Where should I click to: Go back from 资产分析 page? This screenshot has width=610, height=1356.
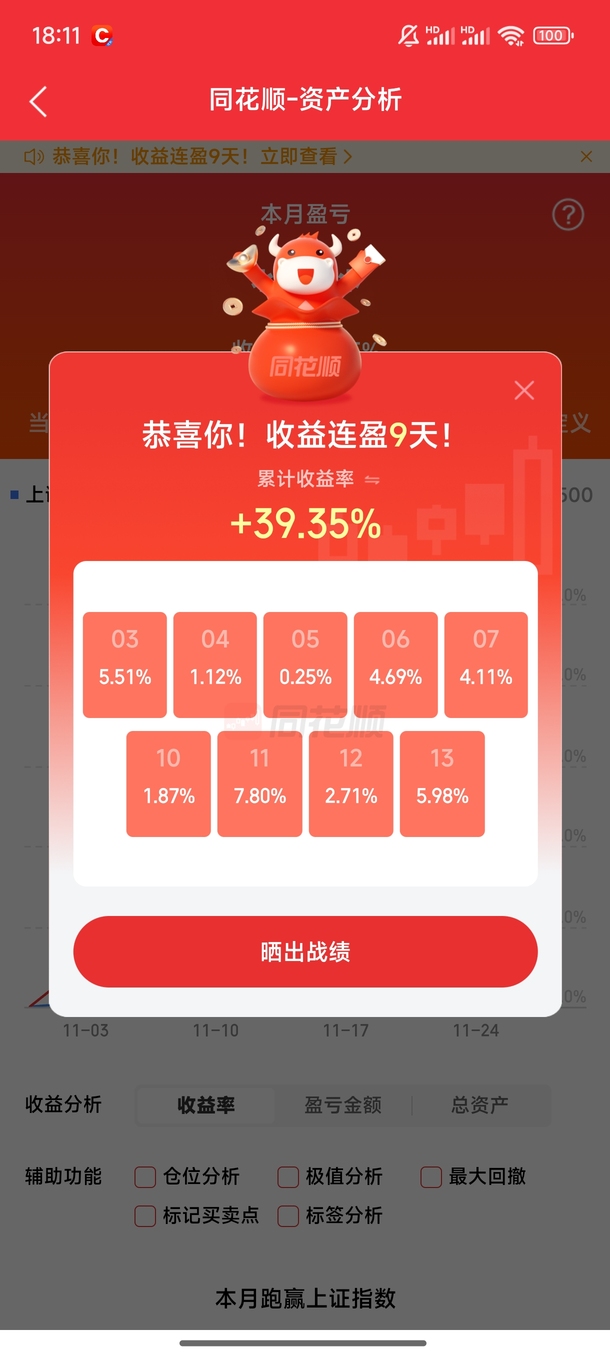point(38,101)
